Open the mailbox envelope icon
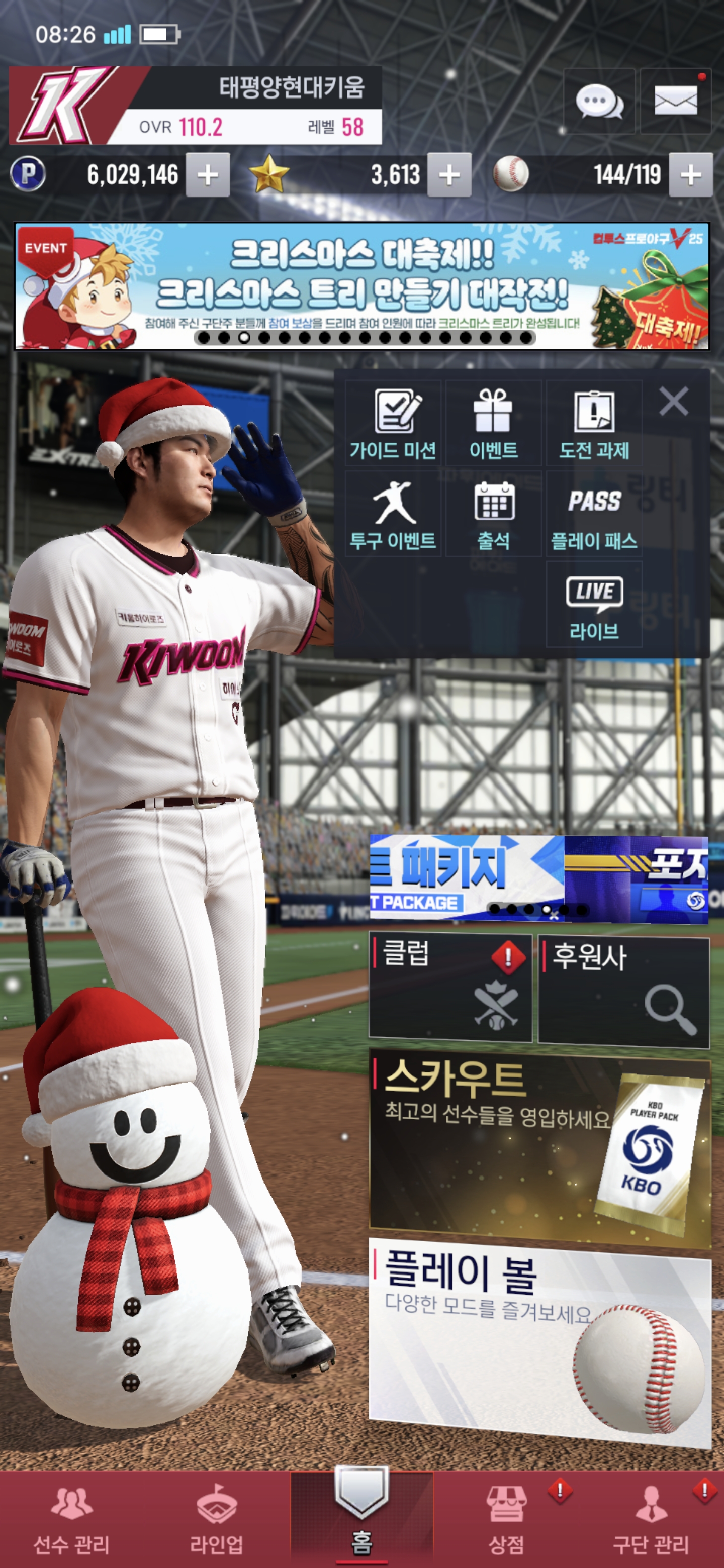Screen dimensions: 724x1568 [675, 101]
